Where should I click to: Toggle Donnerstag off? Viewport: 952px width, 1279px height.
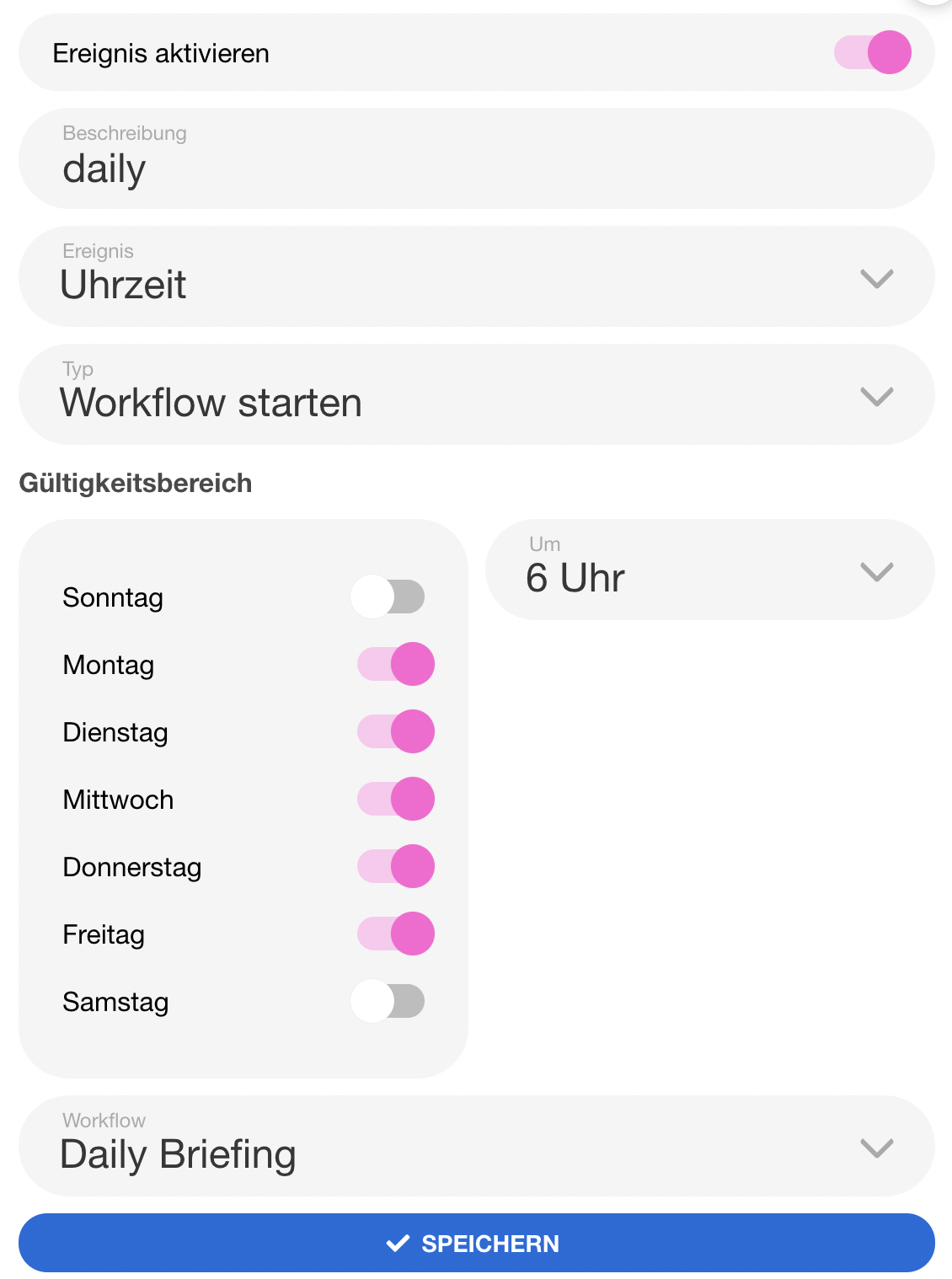coord(396,866)
